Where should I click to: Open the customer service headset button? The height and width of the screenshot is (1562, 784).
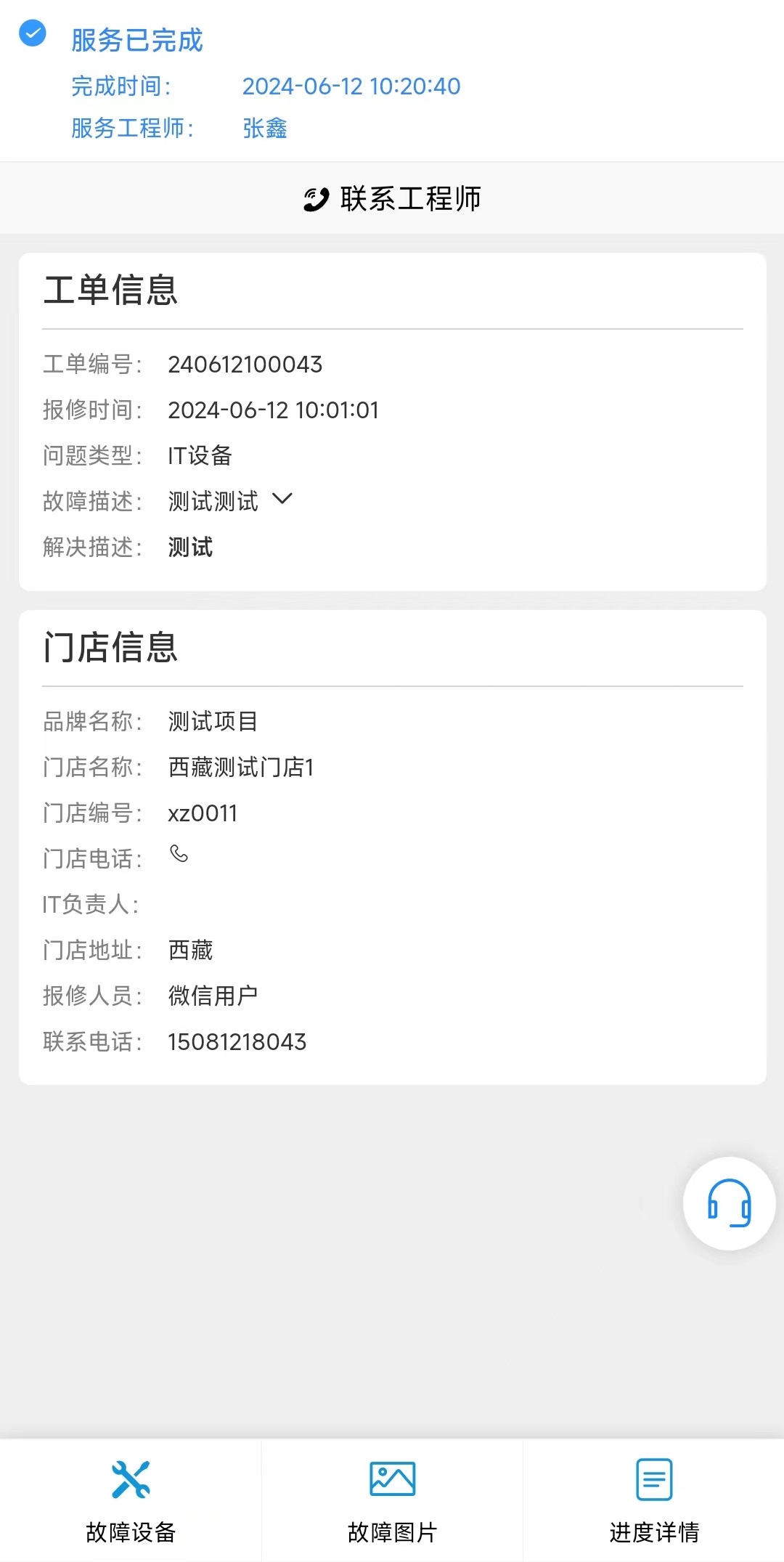pos(729,1203)
